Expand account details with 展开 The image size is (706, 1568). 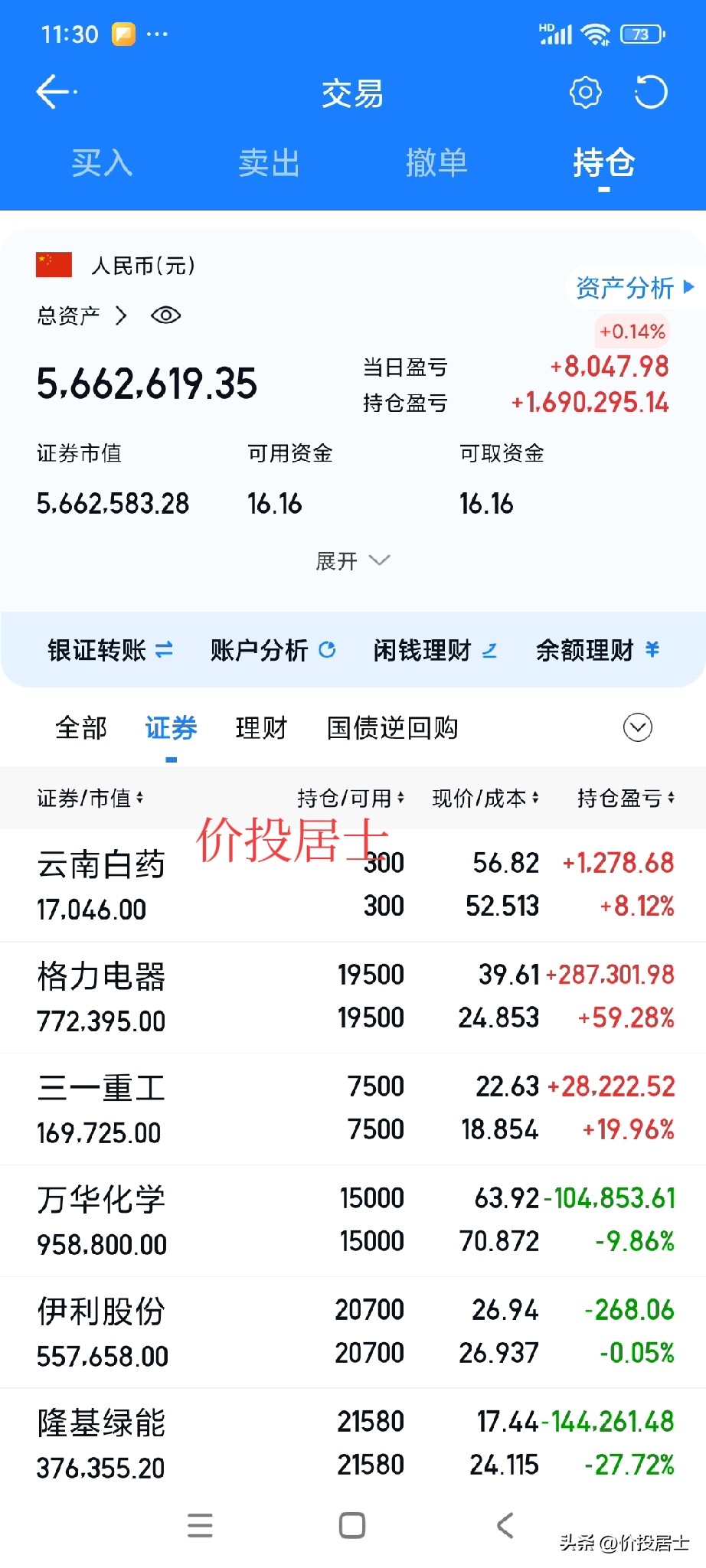[x=352, y=561]
